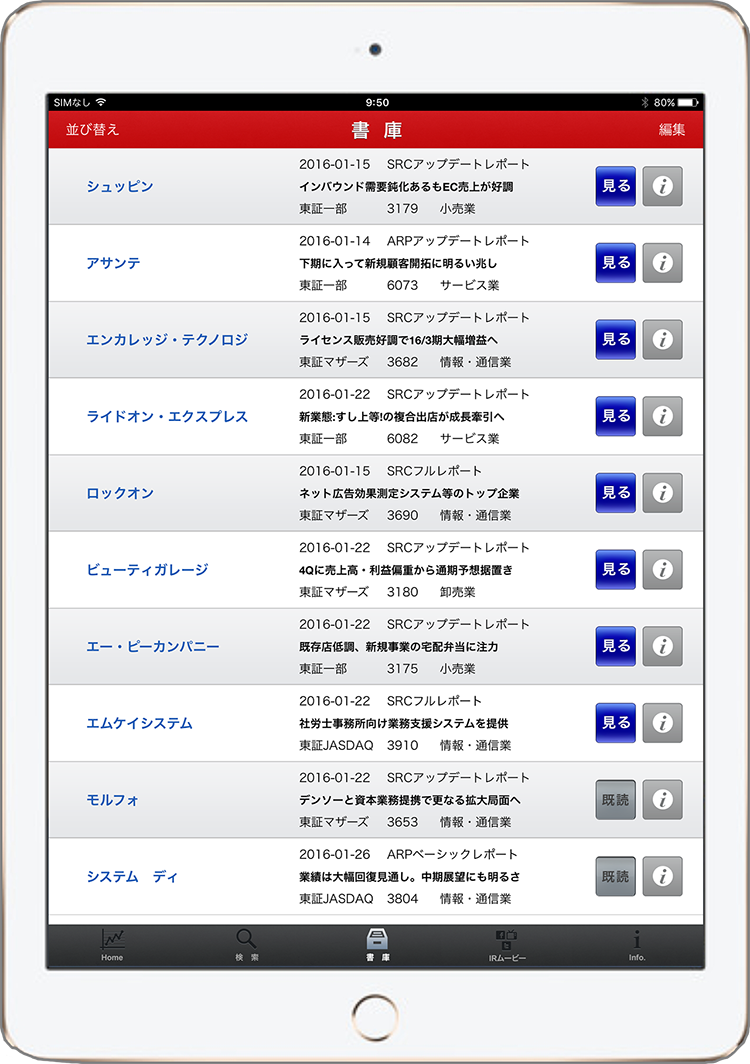The height and width of the screenshot is (1064, 750).
Task: Tap 編集 to edit the list
Action: [x=672, y=130]
